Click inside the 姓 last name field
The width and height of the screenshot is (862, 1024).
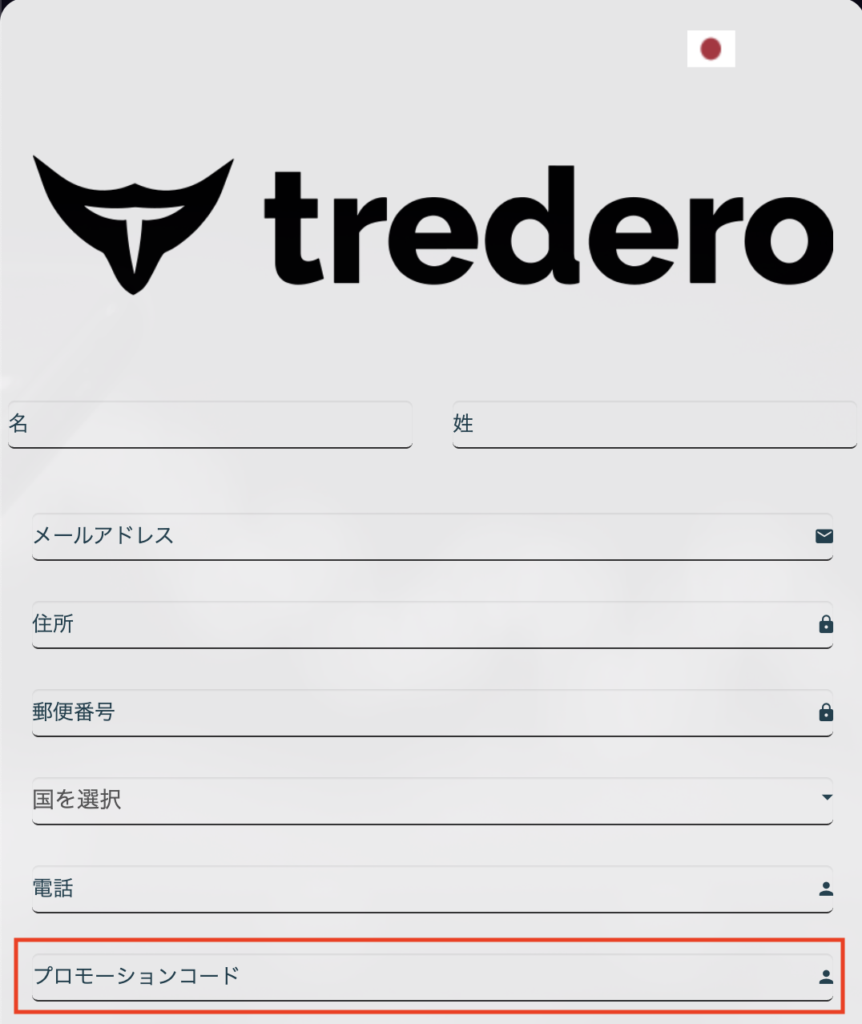point(650,424)
